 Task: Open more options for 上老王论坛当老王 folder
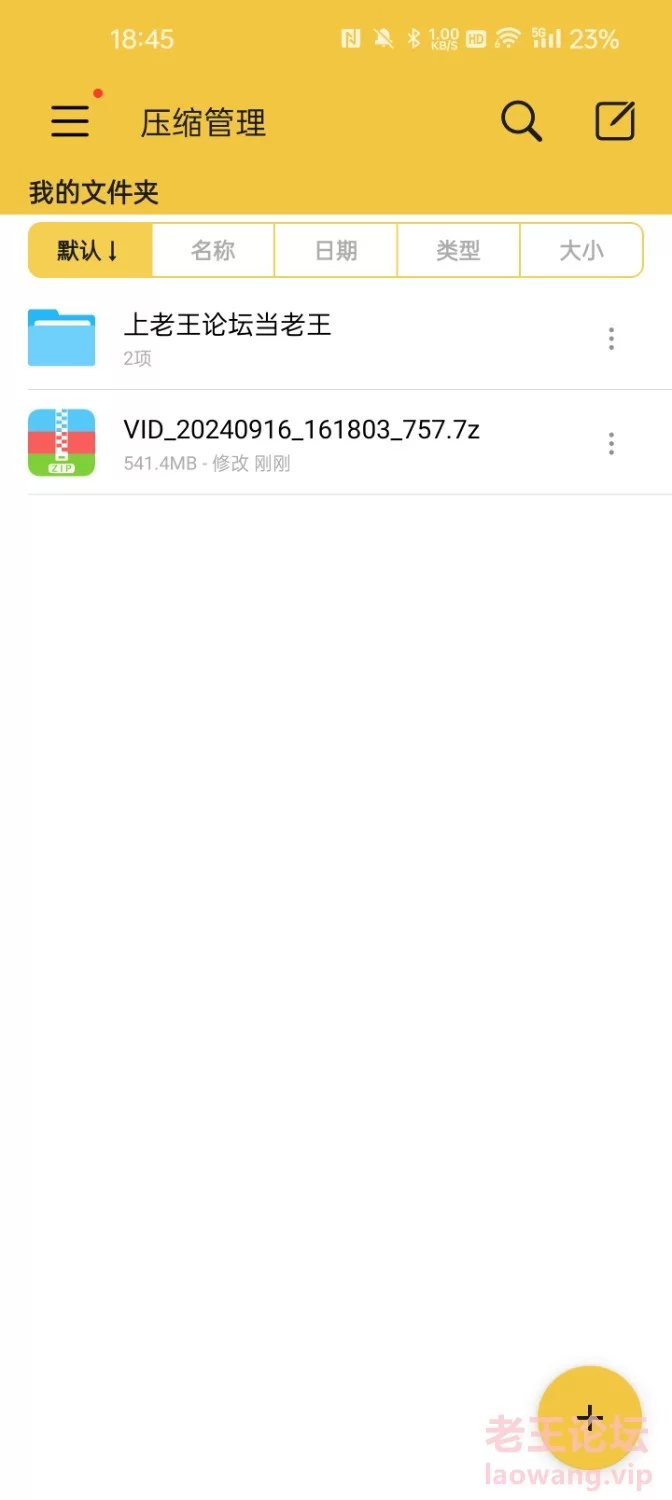tap(611, 339)
